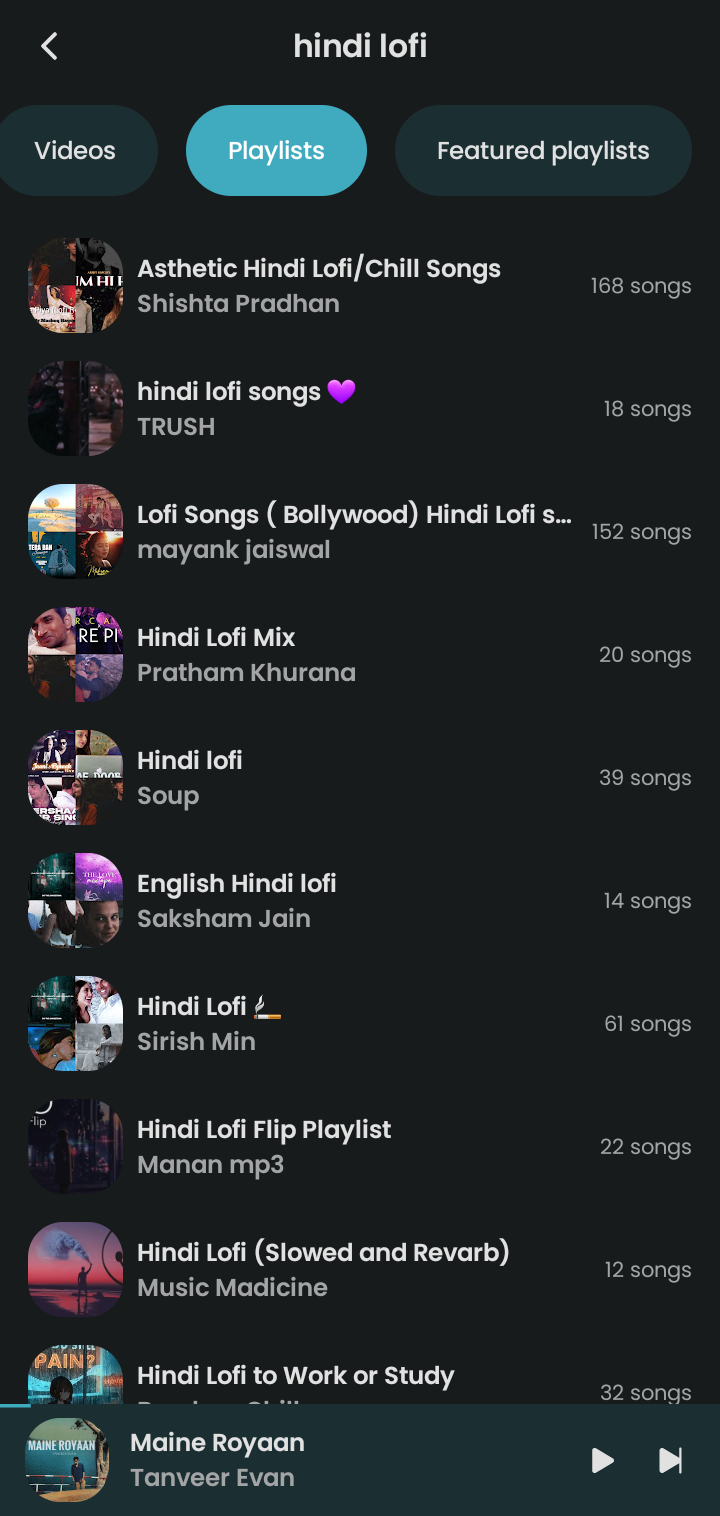Image resolution: width=720 pixels, height=1516 pixels.
Task: Open English Hindi lofi by Saksham Jain
Action: 360,901
